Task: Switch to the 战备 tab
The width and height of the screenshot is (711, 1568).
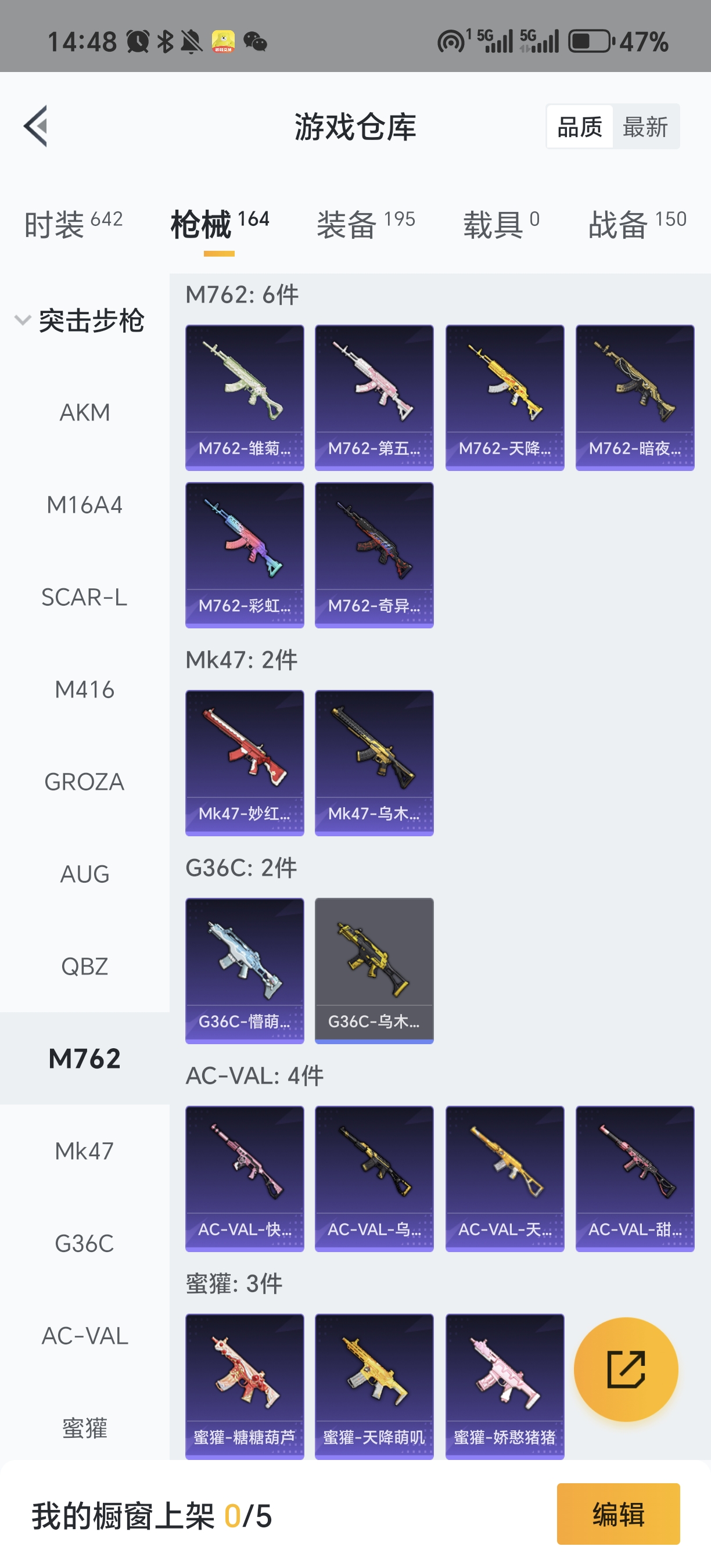Action: [636, 224]
